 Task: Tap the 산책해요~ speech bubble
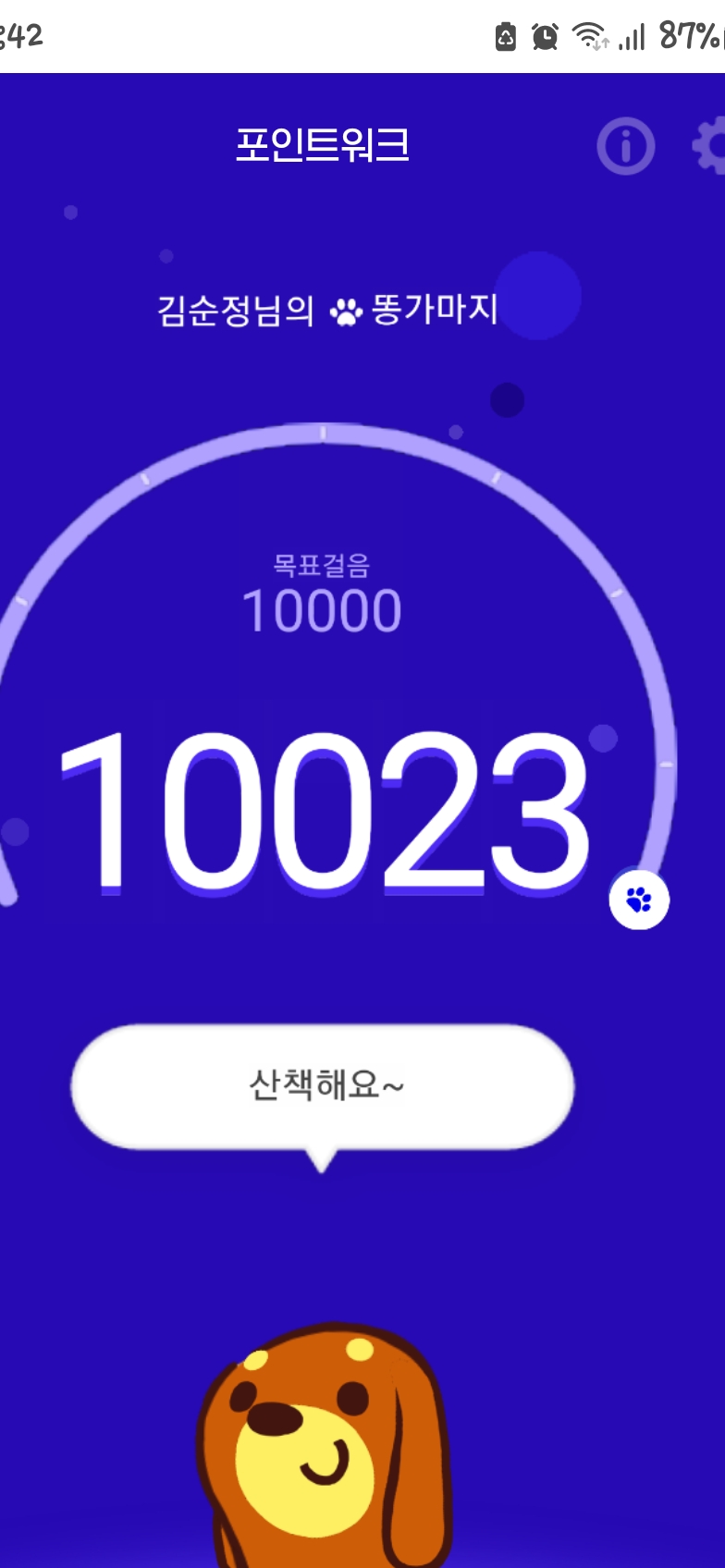coord(323,1086)
